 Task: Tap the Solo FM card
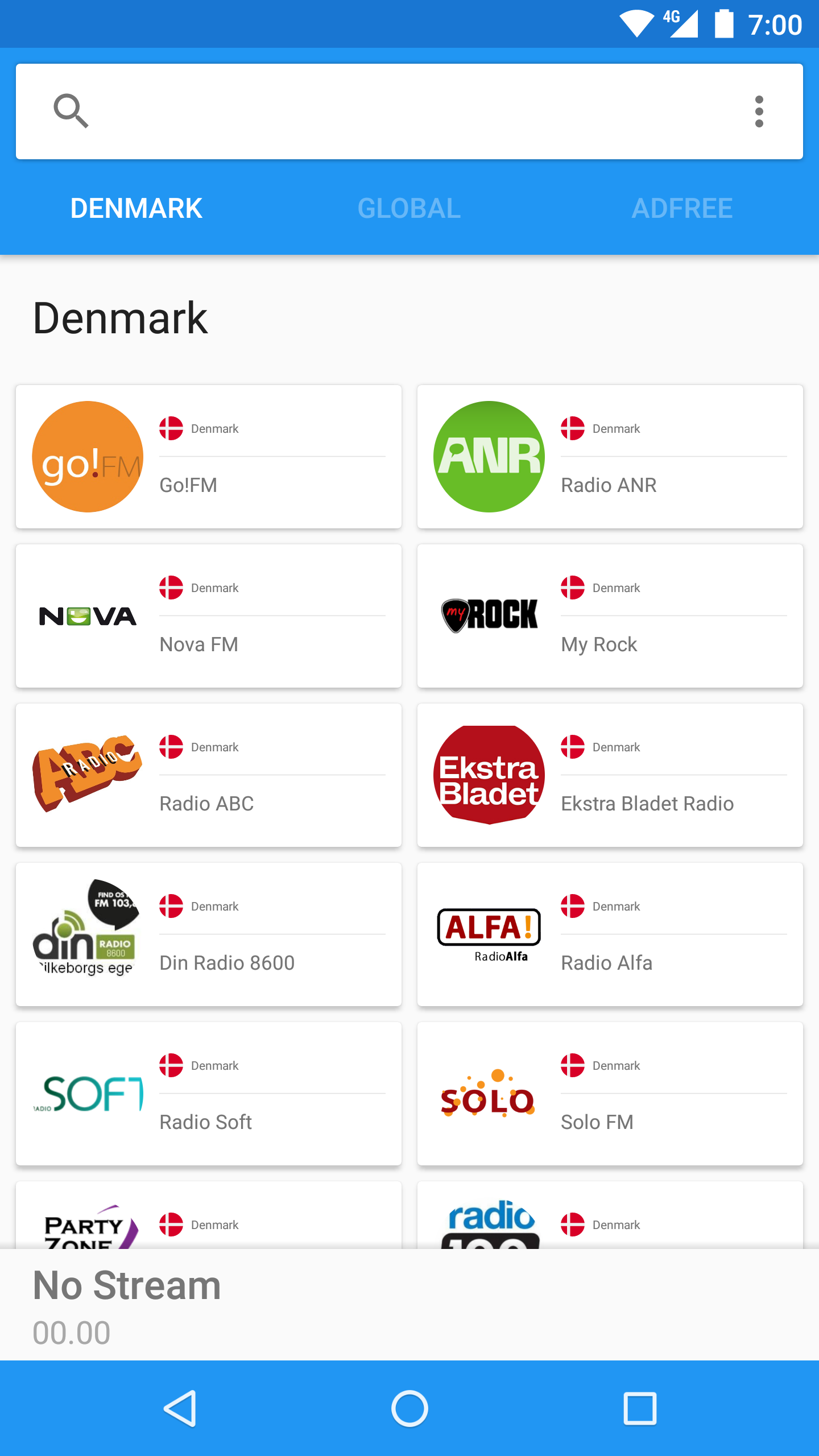pos(610,1094)
